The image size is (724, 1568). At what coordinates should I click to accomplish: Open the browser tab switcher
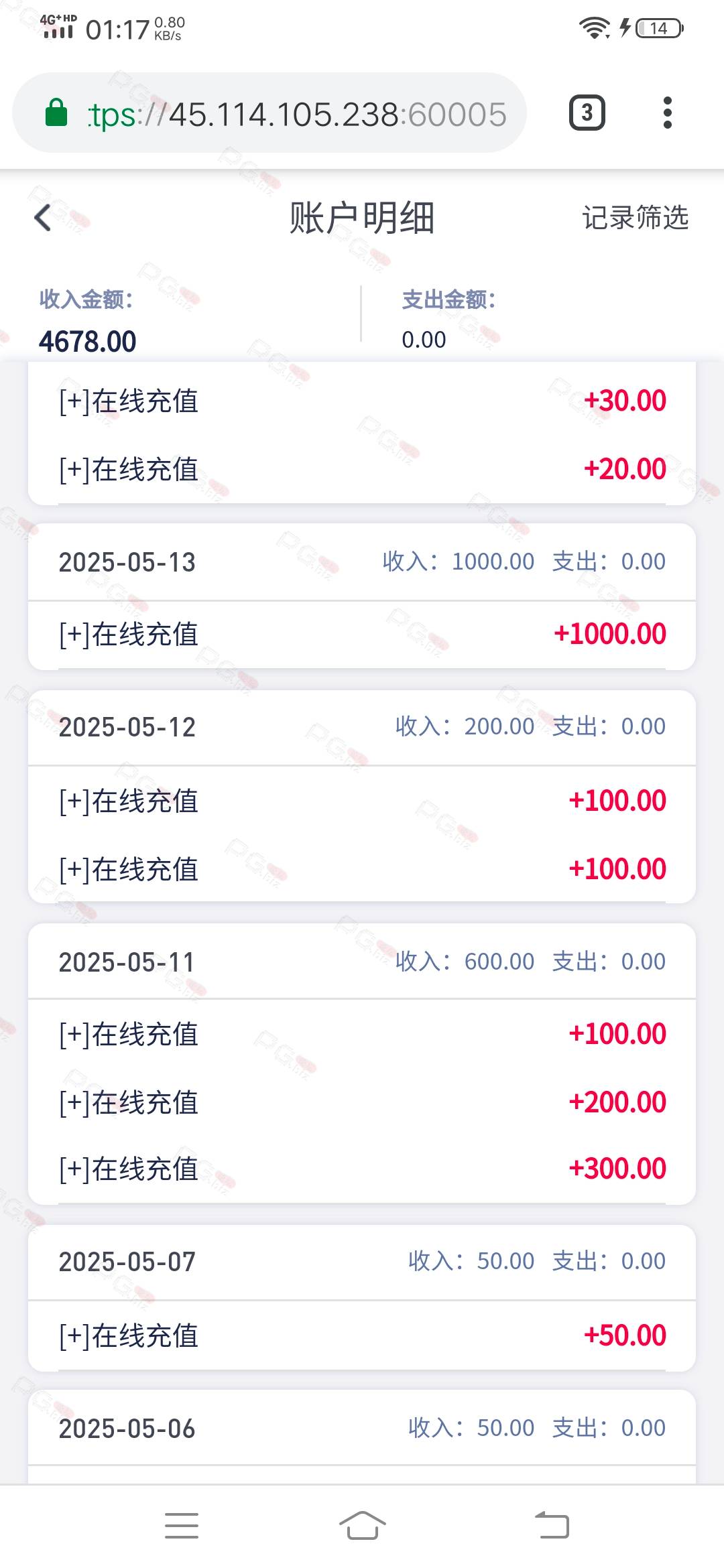pos(587,113)
